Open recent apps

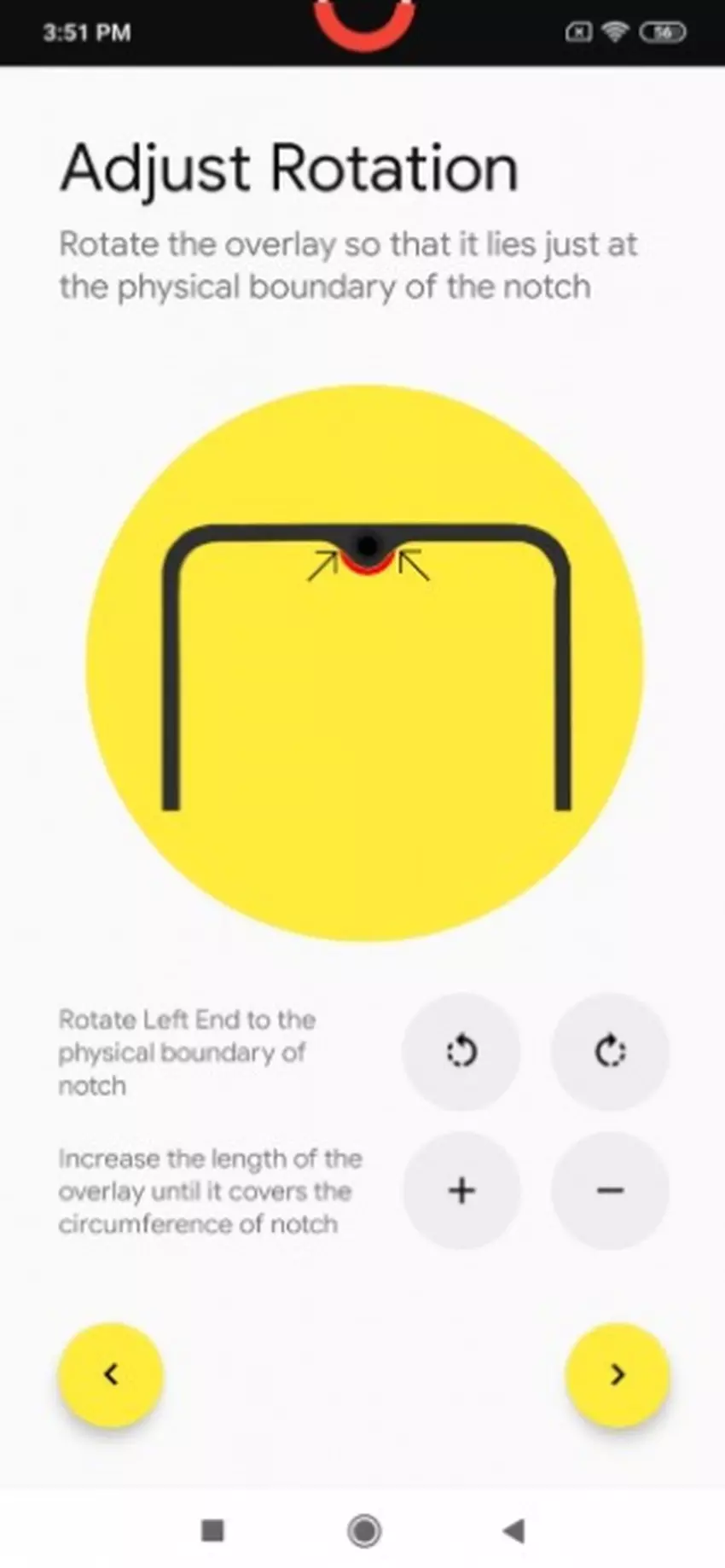coord(212,1530)
